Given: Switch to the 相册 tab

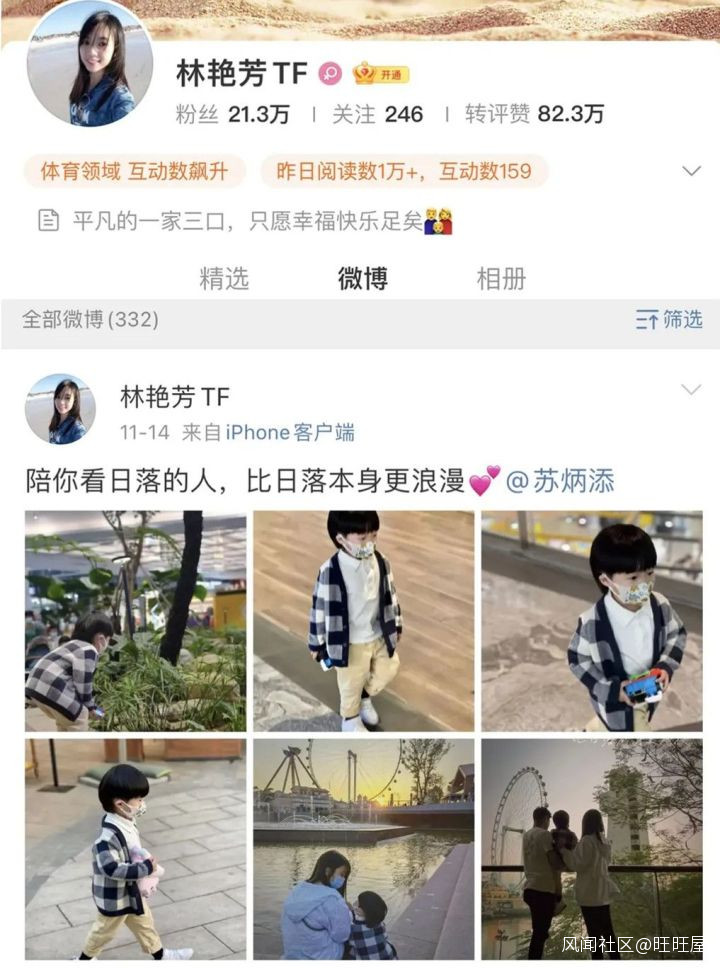Looking at the screenshot, I should pos(501,278).
